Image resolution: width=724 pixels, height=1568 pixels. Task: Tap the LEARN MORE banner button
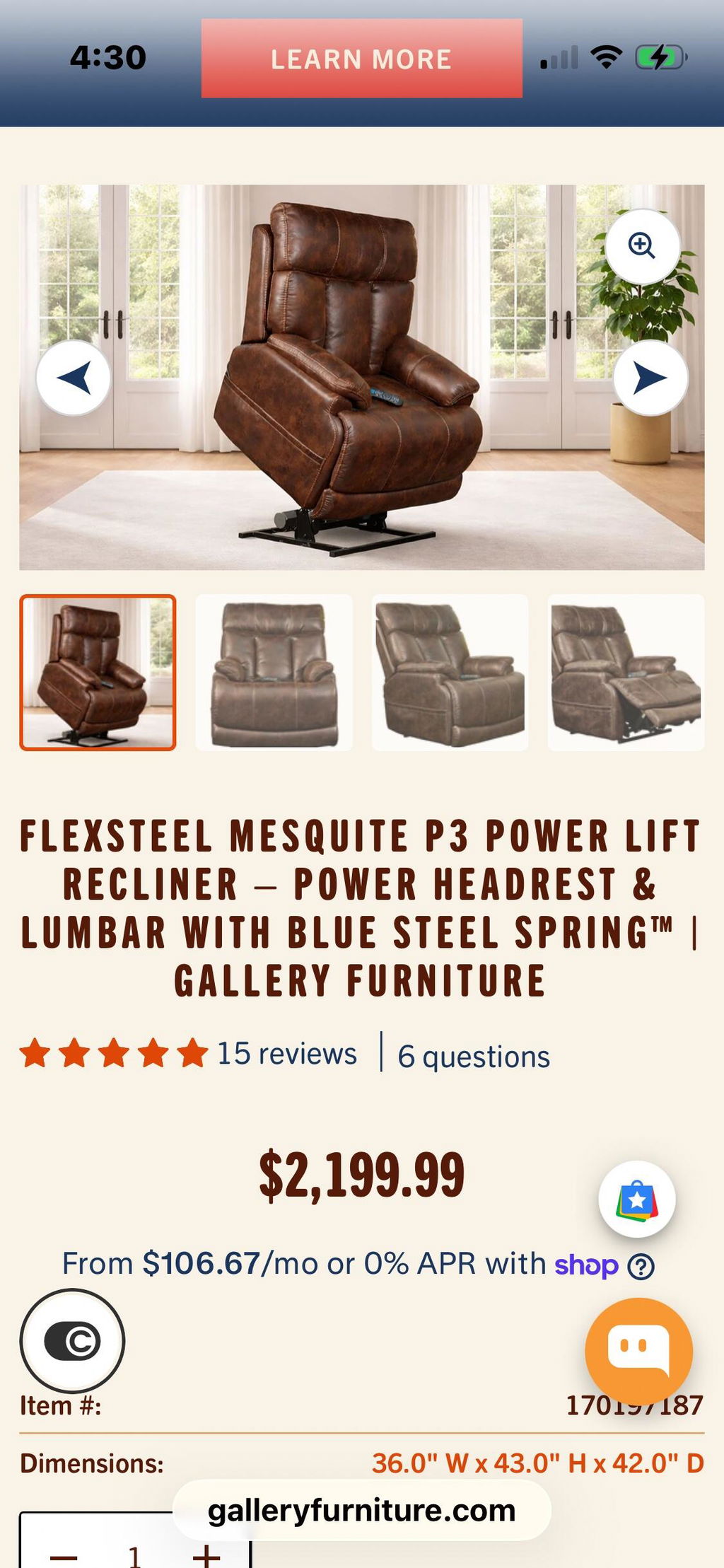click(x=361, y=59)
